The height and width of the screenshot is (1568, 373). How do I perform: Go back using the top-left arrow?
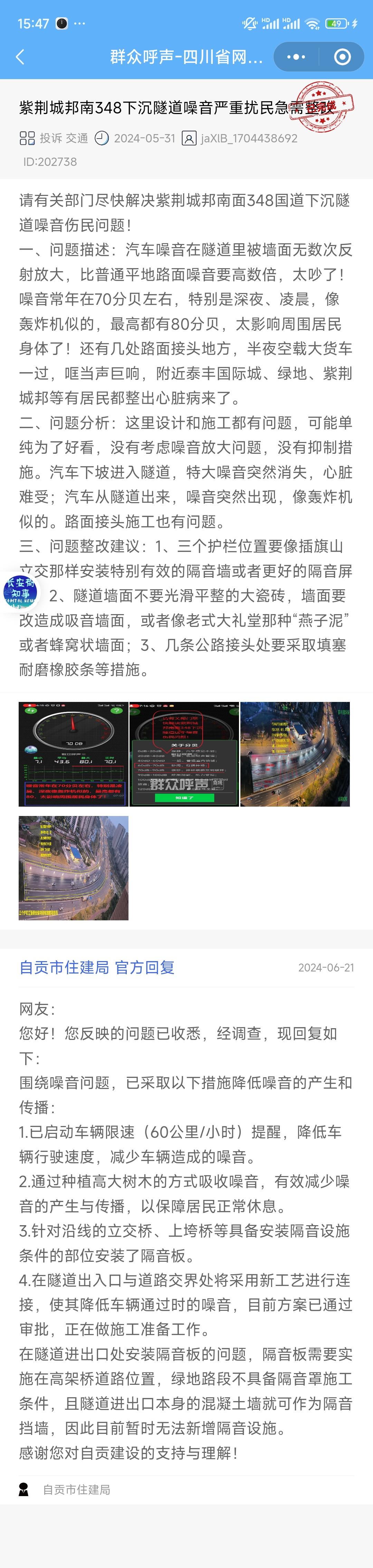(21, 57)
